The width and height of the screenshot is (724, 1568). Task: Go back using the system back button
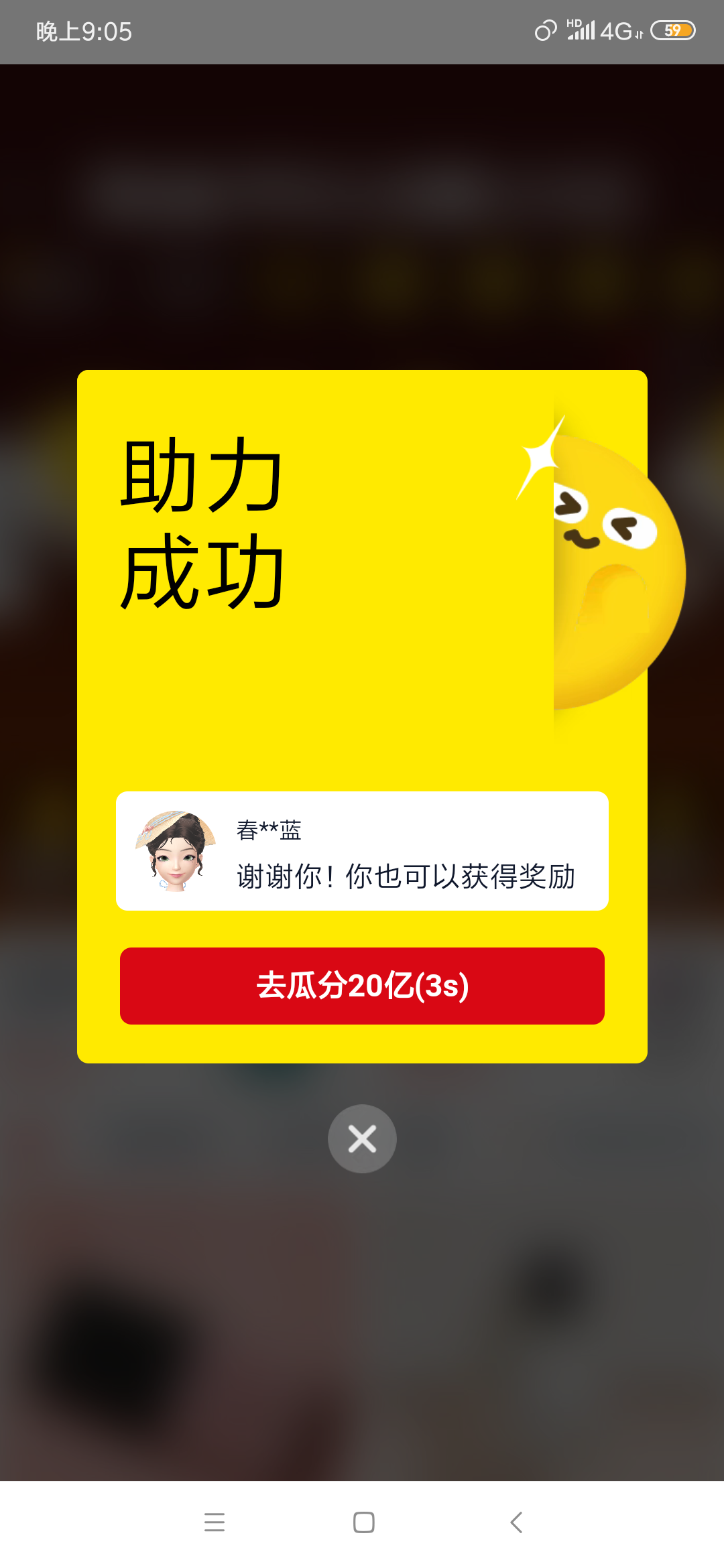(516, 1522)
